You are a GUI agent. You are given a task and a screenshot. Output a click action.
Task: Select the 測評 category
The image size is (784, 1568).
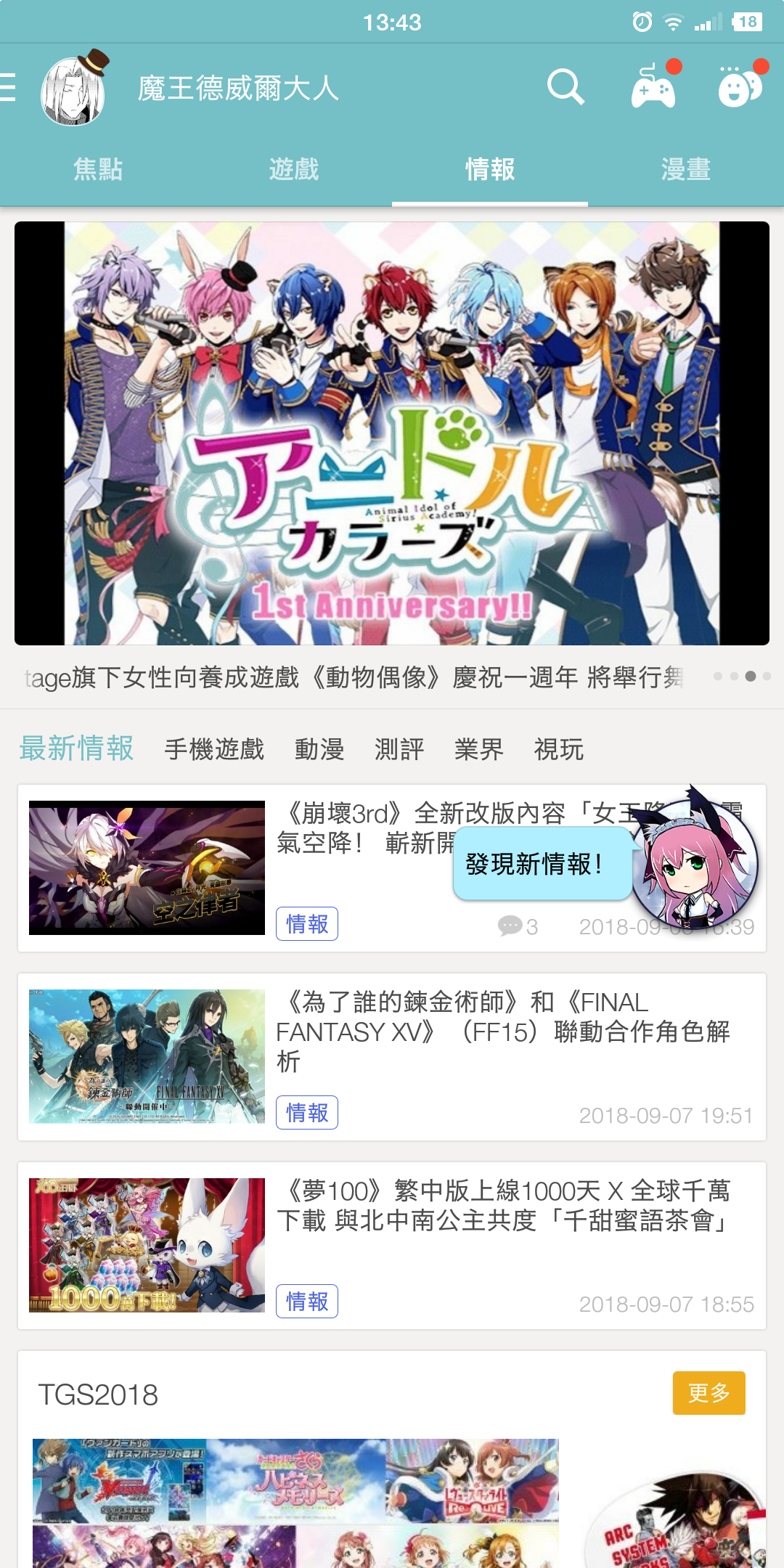pos(399,749)
